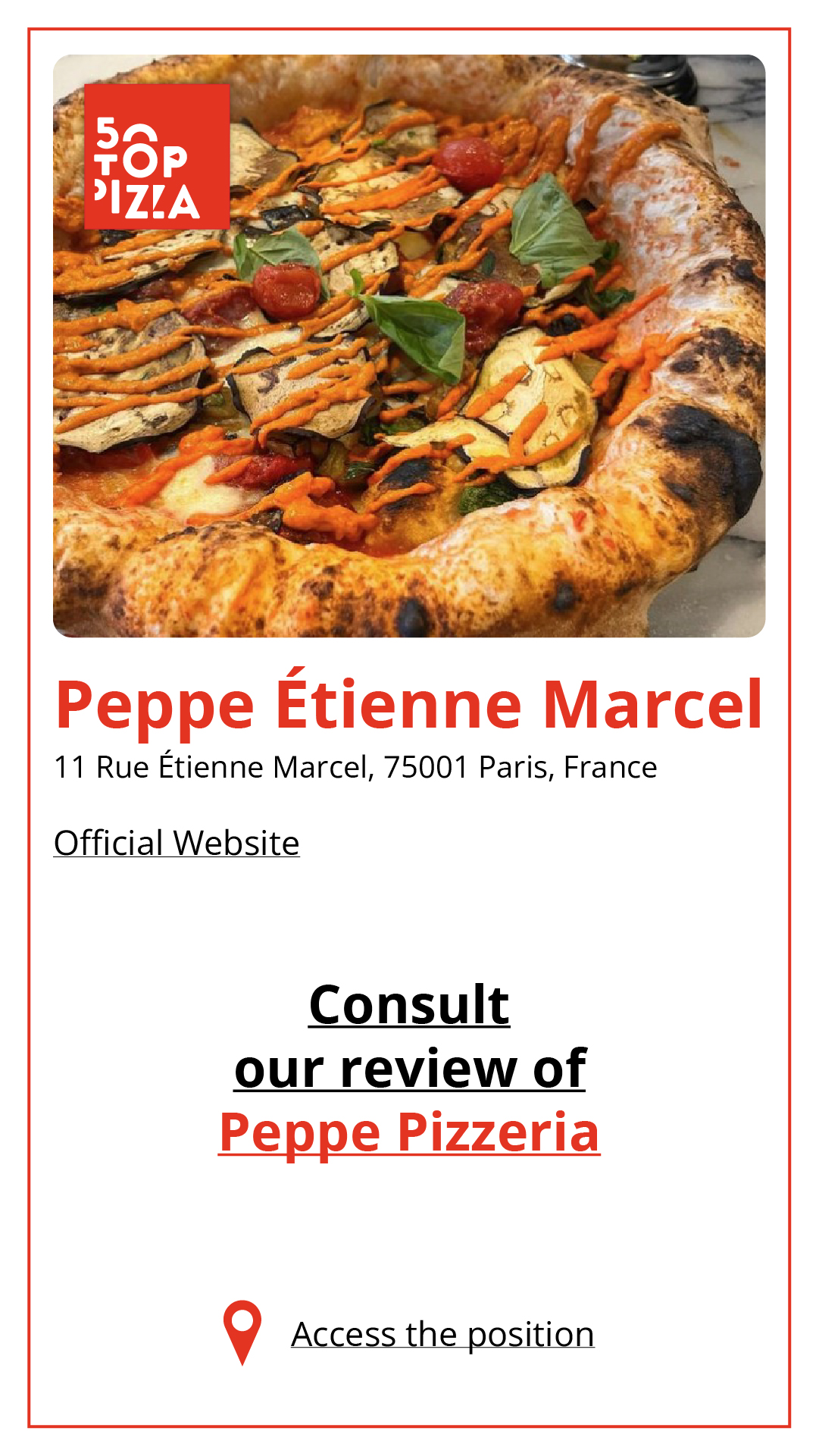Open the Access the position link

442,1335
